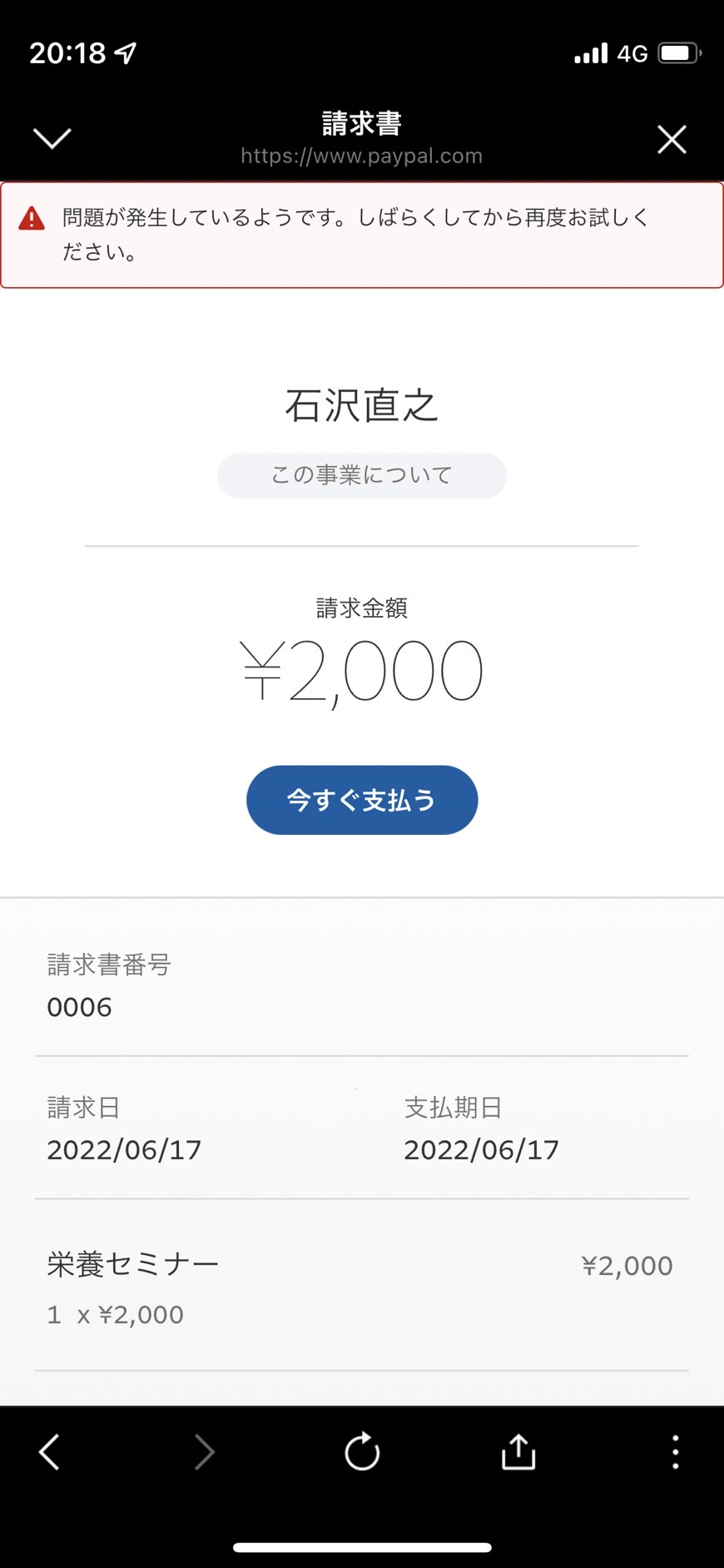The image size is (724, 1568).
Task: Collapse the browser with the down chevron
Action: click(52, 138)
